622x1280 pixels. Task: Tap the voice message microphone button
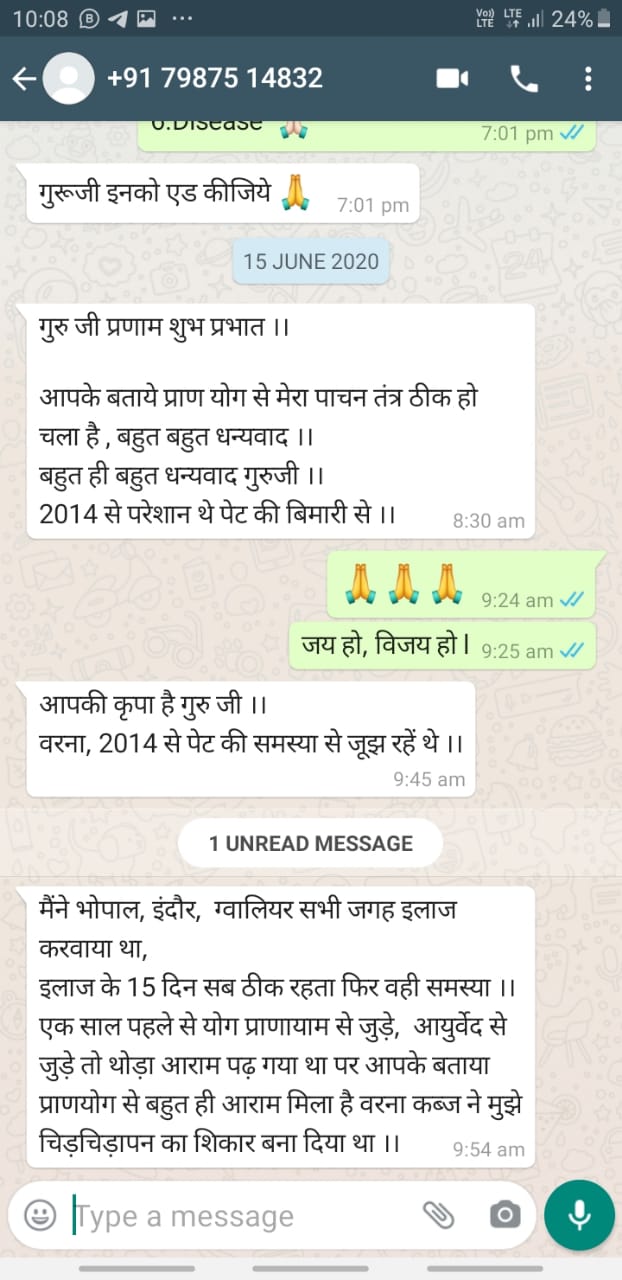point(579,1215)
